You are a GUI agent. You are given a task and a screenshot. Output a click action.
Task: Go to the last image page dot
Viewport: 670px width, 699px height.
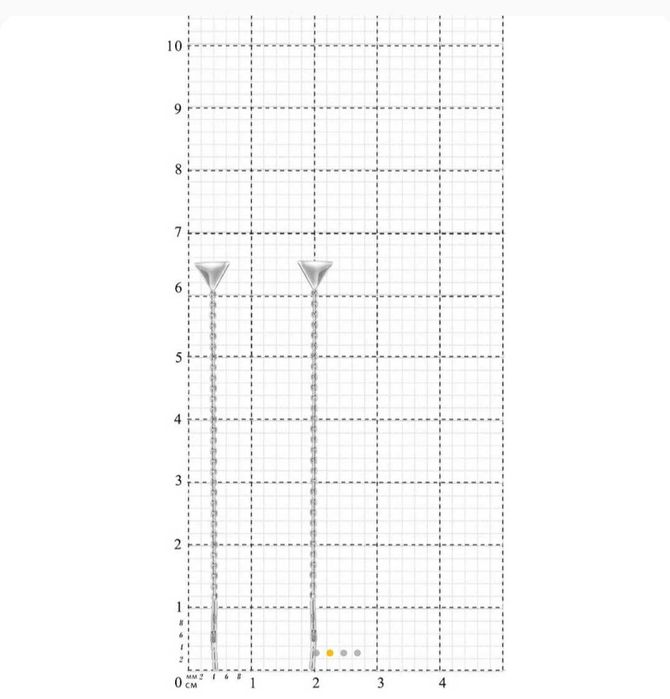point(358,653)
